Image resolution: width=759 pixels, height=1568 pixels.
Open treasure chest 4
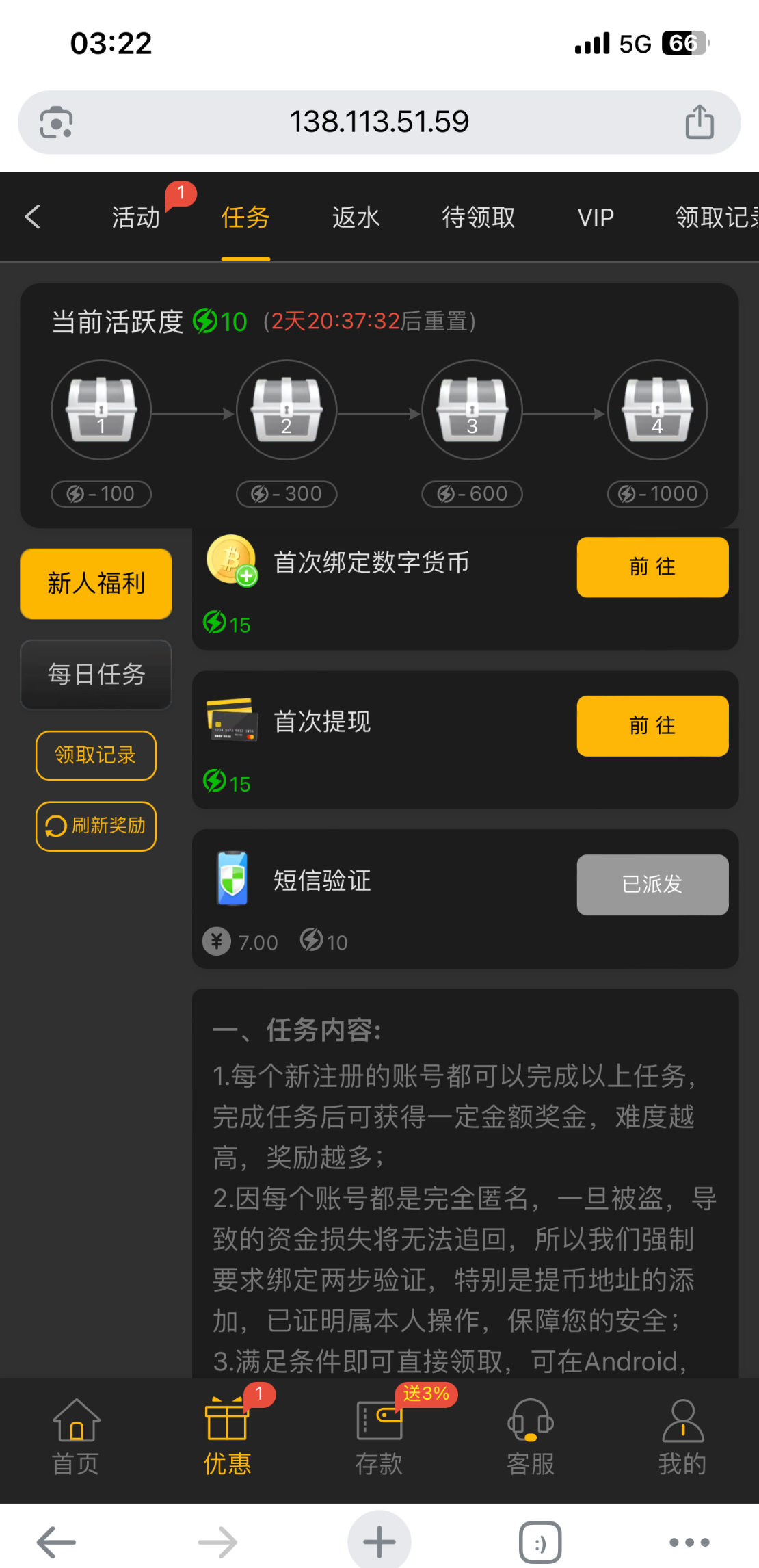coord(657,410)
